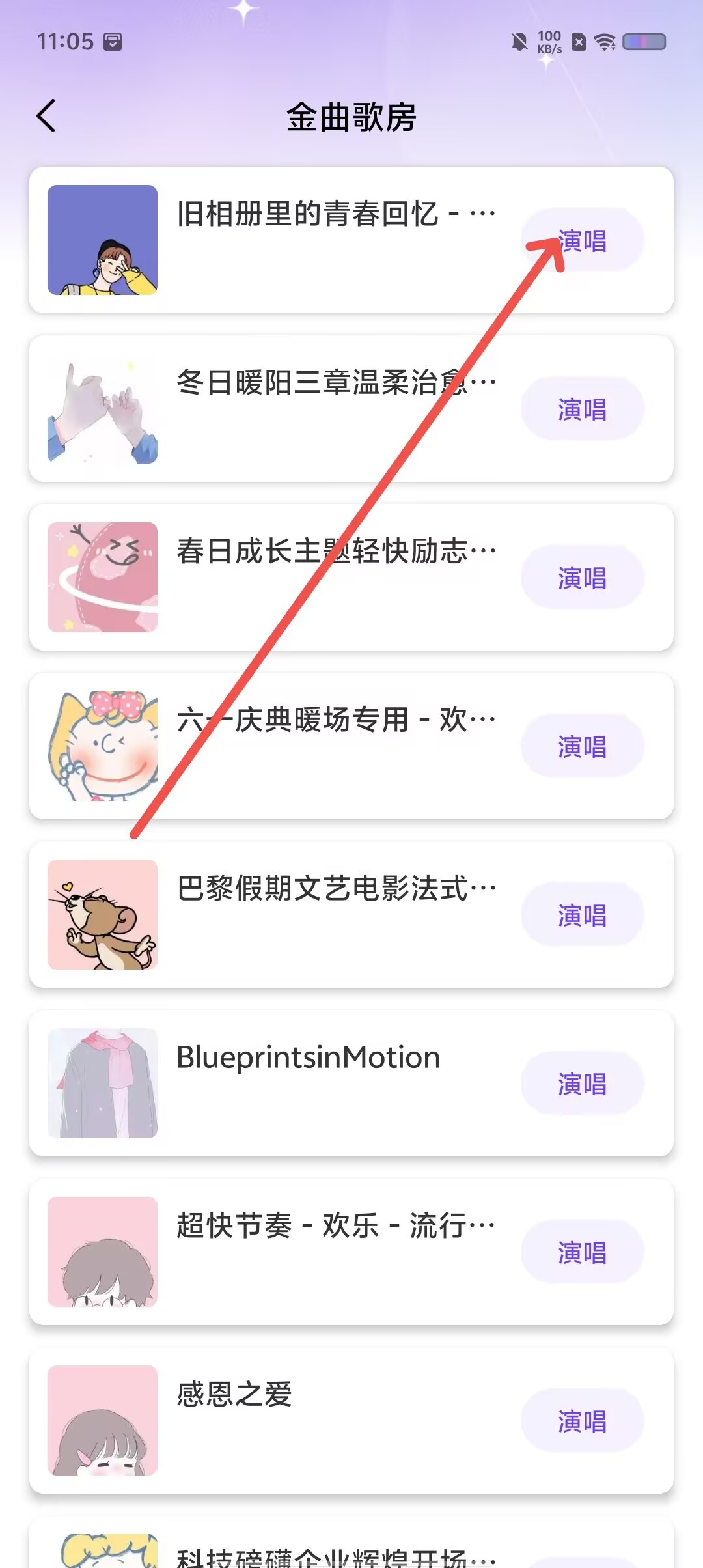The height and width of the screenshot is (1568, 703).
Task: Tap 演唱 for 六一庆典暖场专用
Action: pos(582,746)
